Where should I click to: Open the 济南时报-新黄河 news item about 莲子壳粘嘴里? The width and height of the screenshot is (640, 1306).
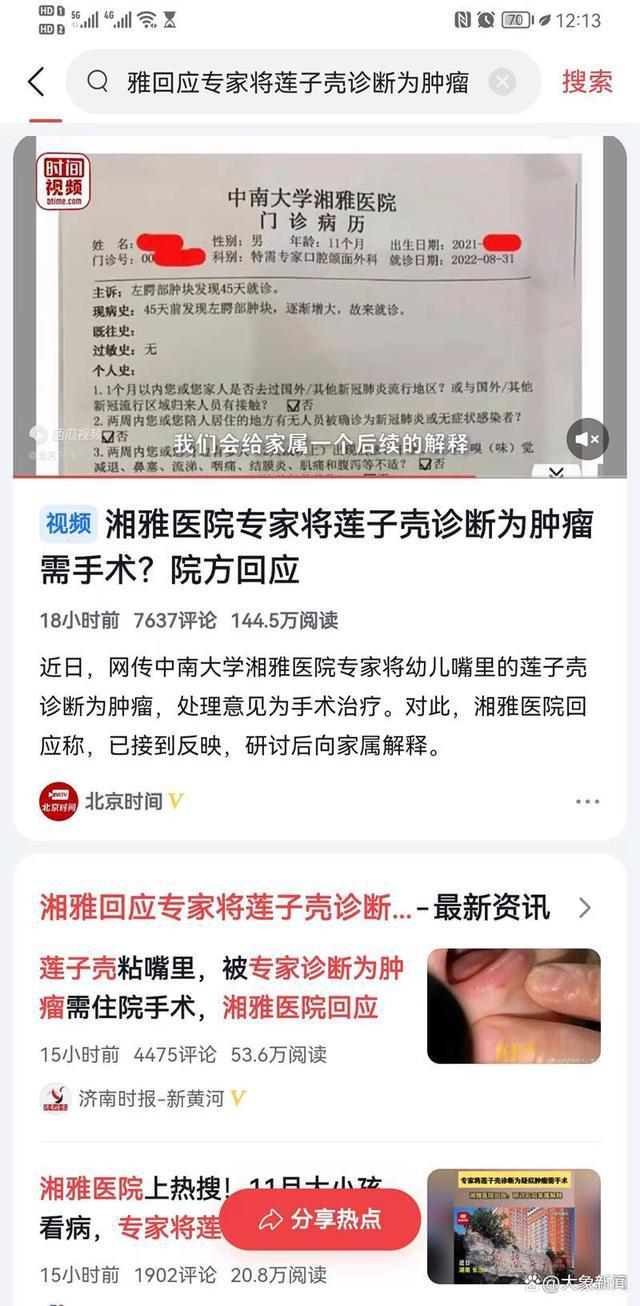point(222,987)
